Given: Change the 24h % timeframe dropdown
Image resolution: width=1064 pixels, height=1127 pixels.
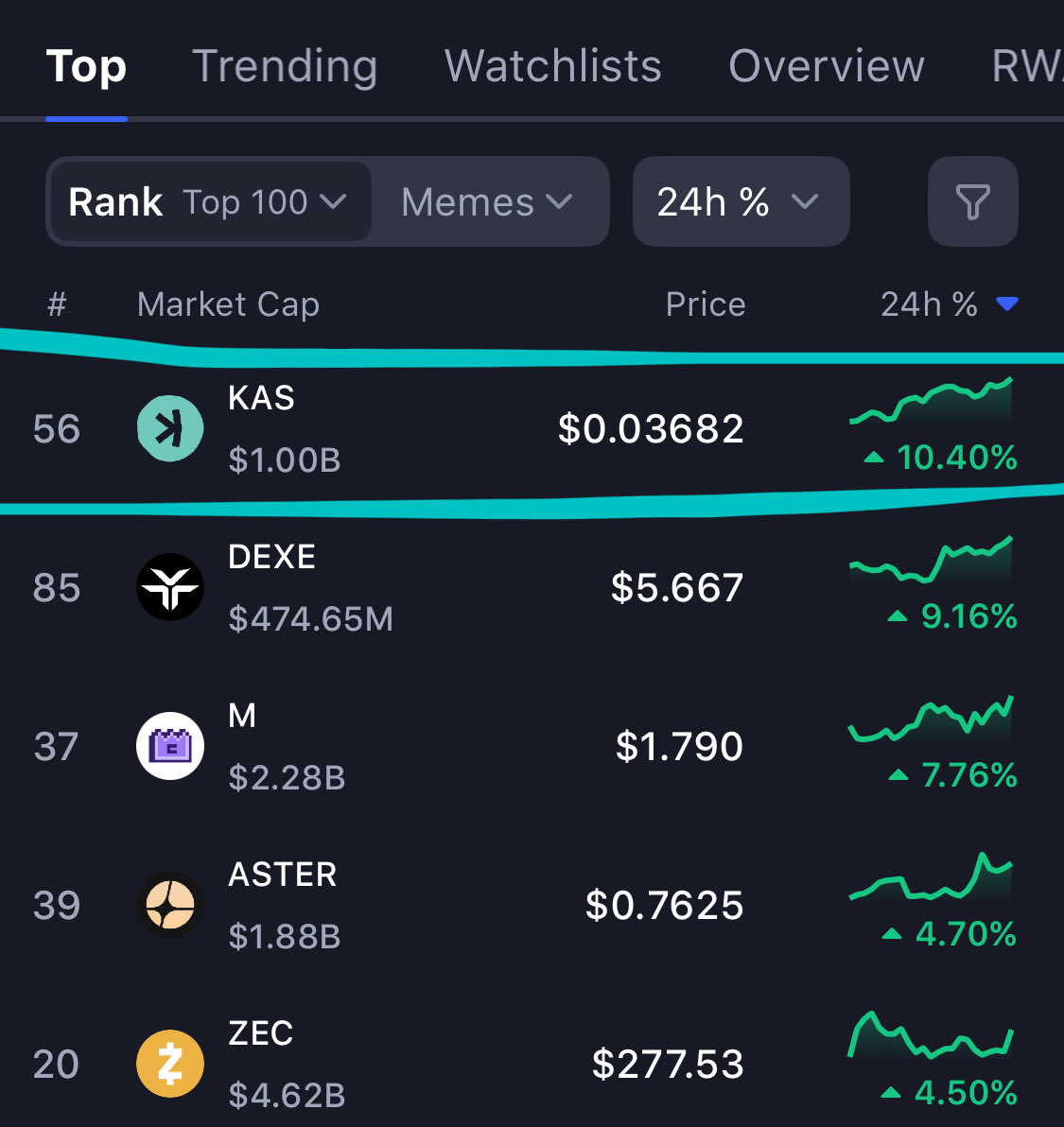Looking at the screenshot, I should (x=740, y=201).
